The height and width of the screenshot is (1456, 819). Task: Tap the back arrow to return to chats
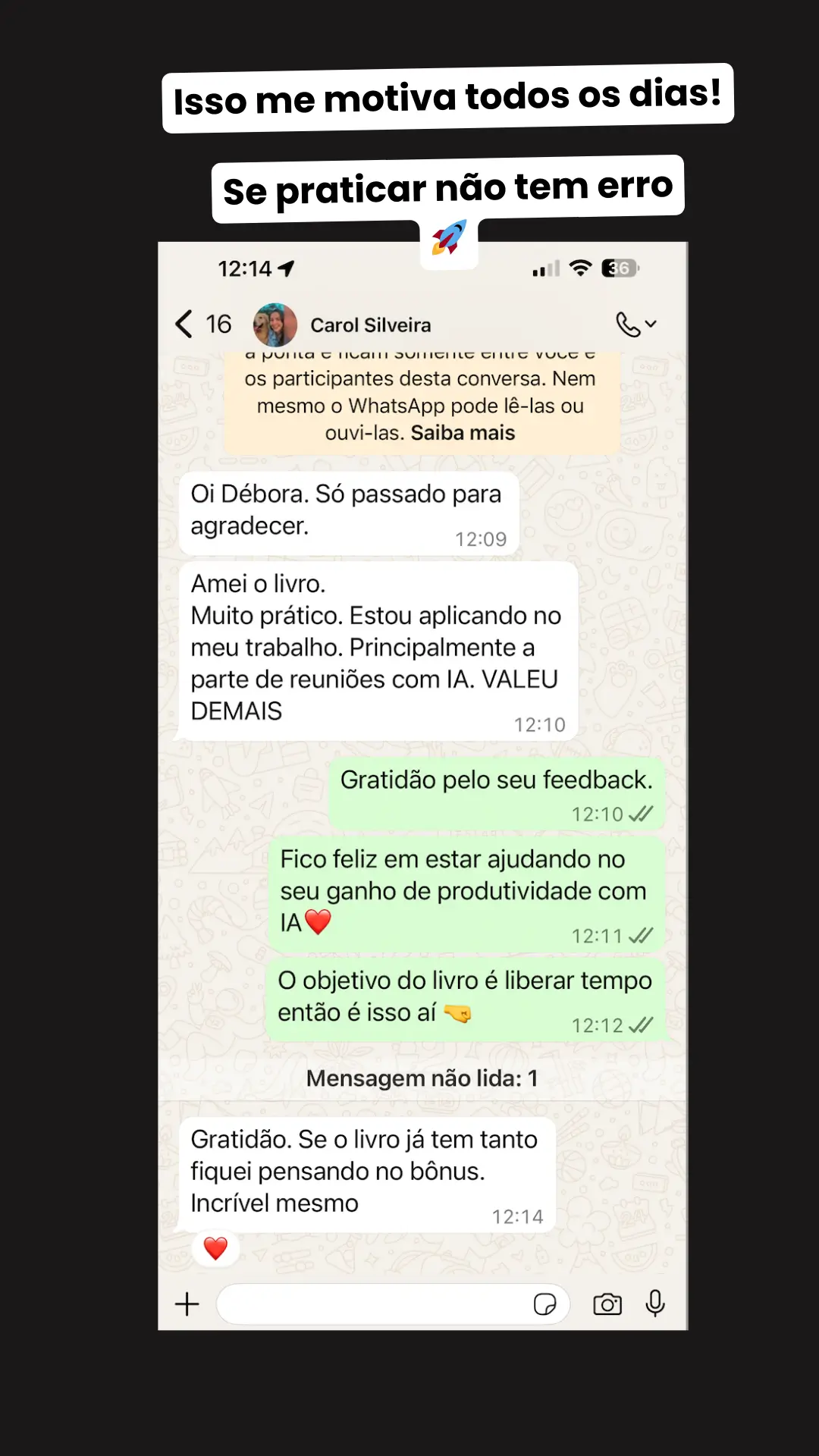tap(184, 324)
